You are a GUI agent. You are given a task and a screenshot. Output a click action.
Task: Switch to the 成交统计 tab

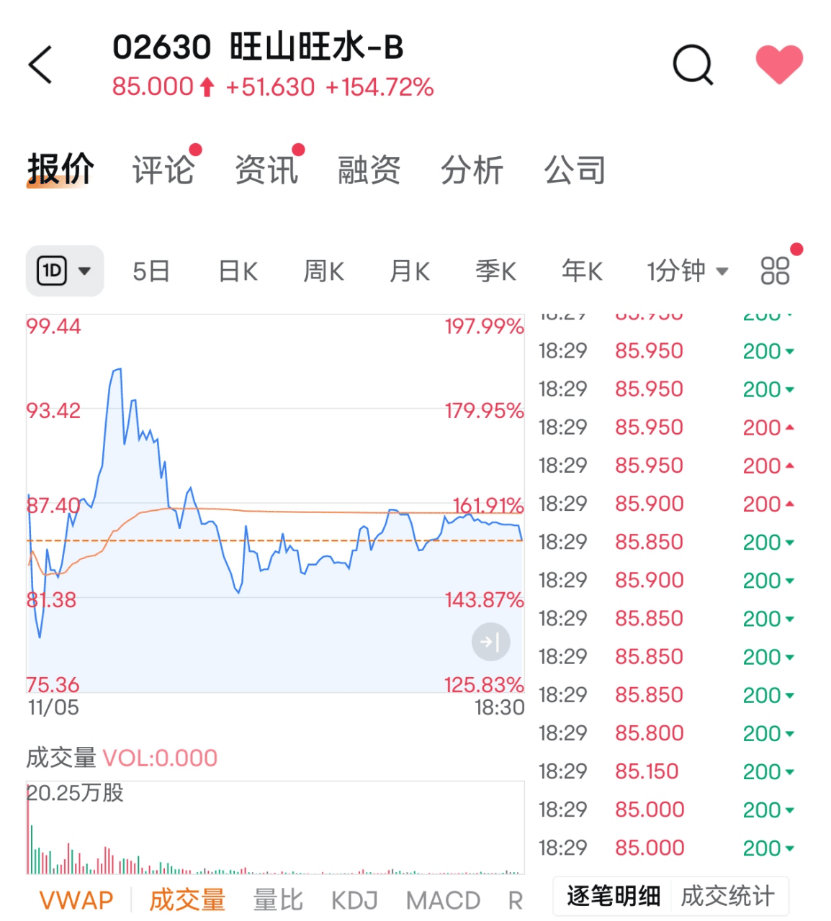point(726,896)
